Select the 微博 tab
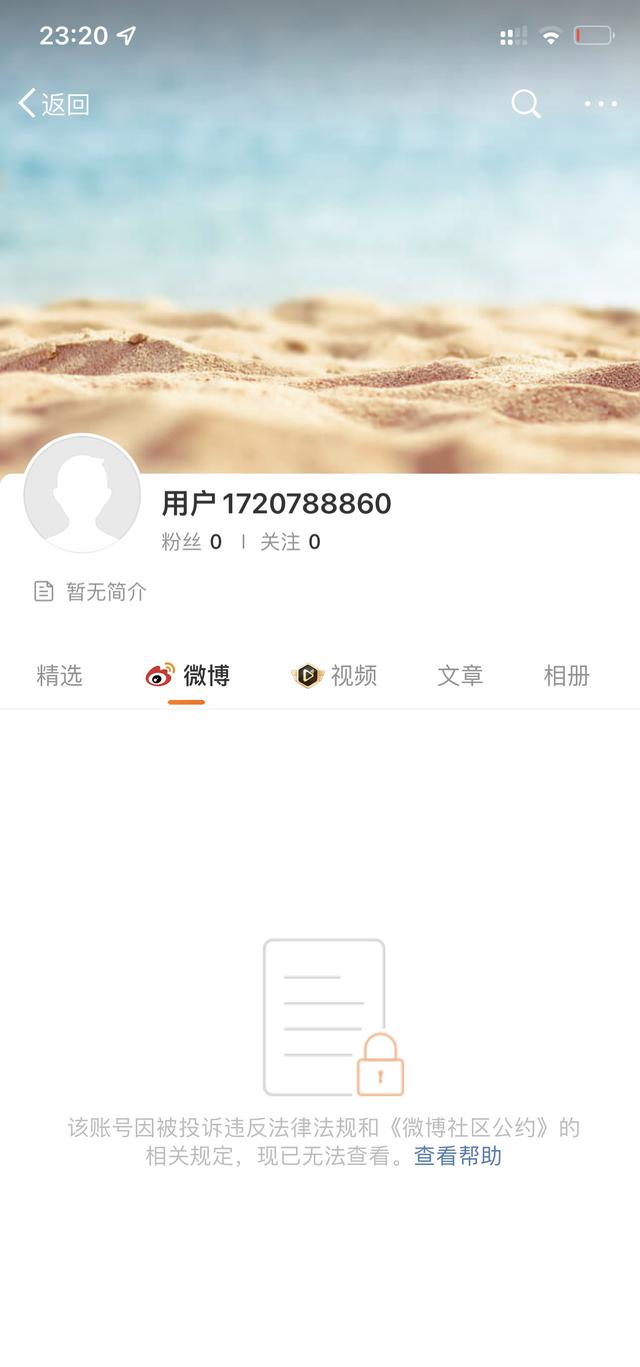The image size is (640, 1367). (x=188, y=676)
